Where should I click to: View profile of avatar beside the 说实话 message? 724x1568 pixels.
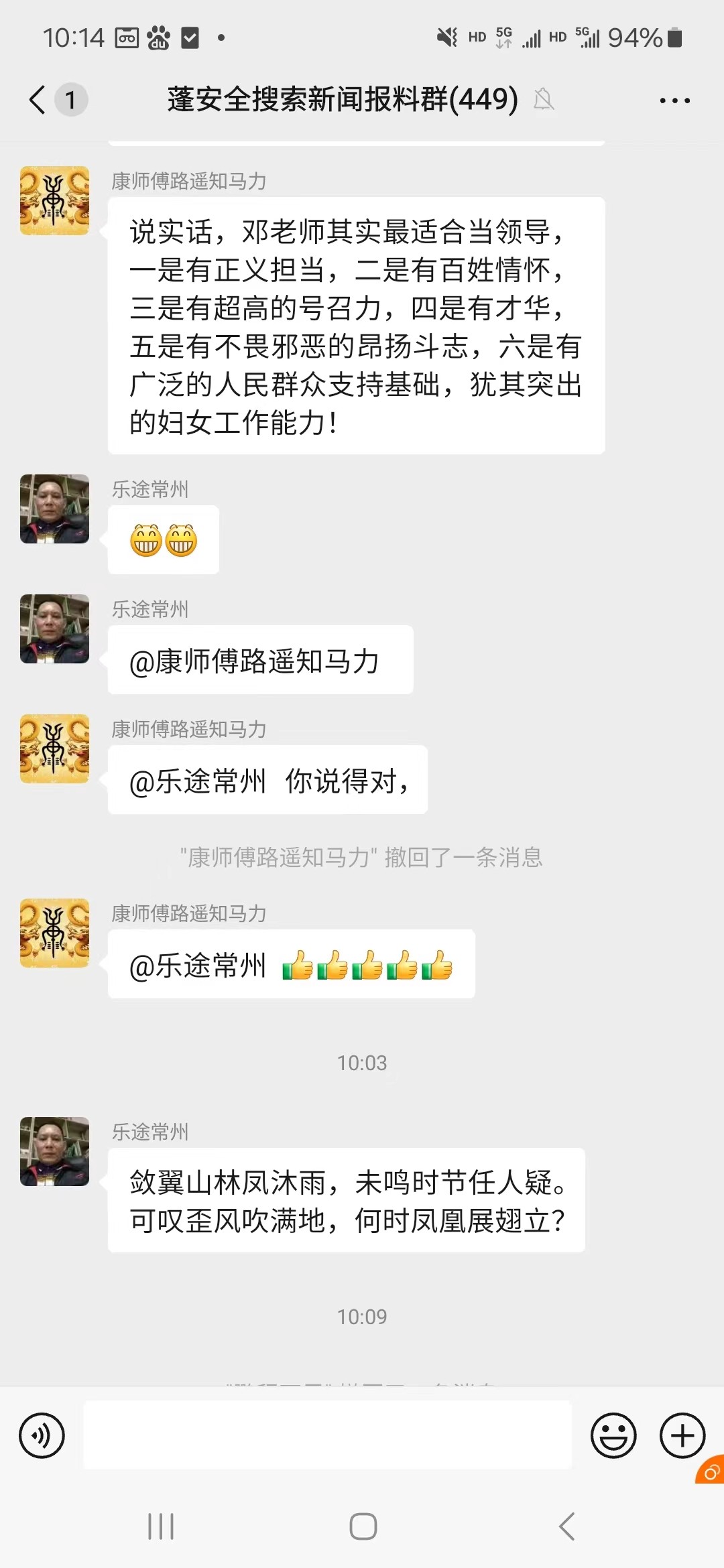coord(54,200)
